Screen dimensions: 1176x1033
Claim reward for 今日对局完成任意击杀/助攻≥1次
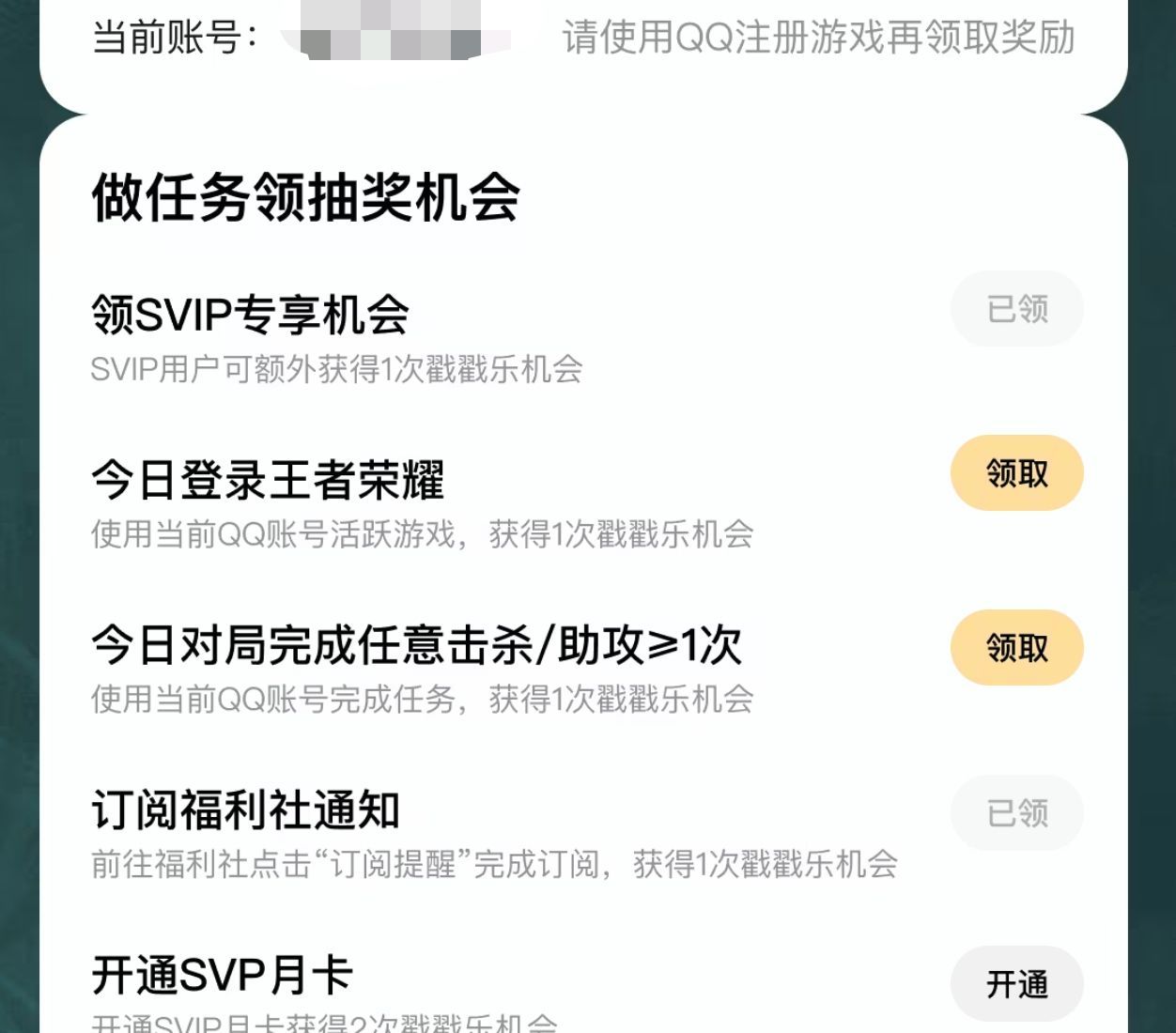pos(1016,647)
